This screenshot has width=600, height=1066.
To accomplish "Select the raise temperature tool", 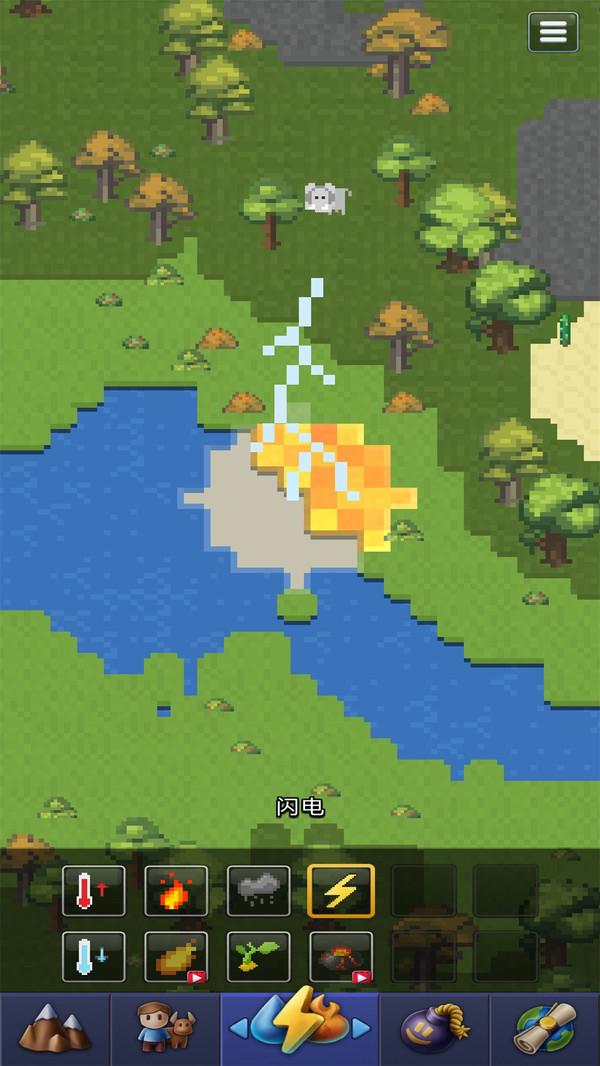I will coord(94,890).
